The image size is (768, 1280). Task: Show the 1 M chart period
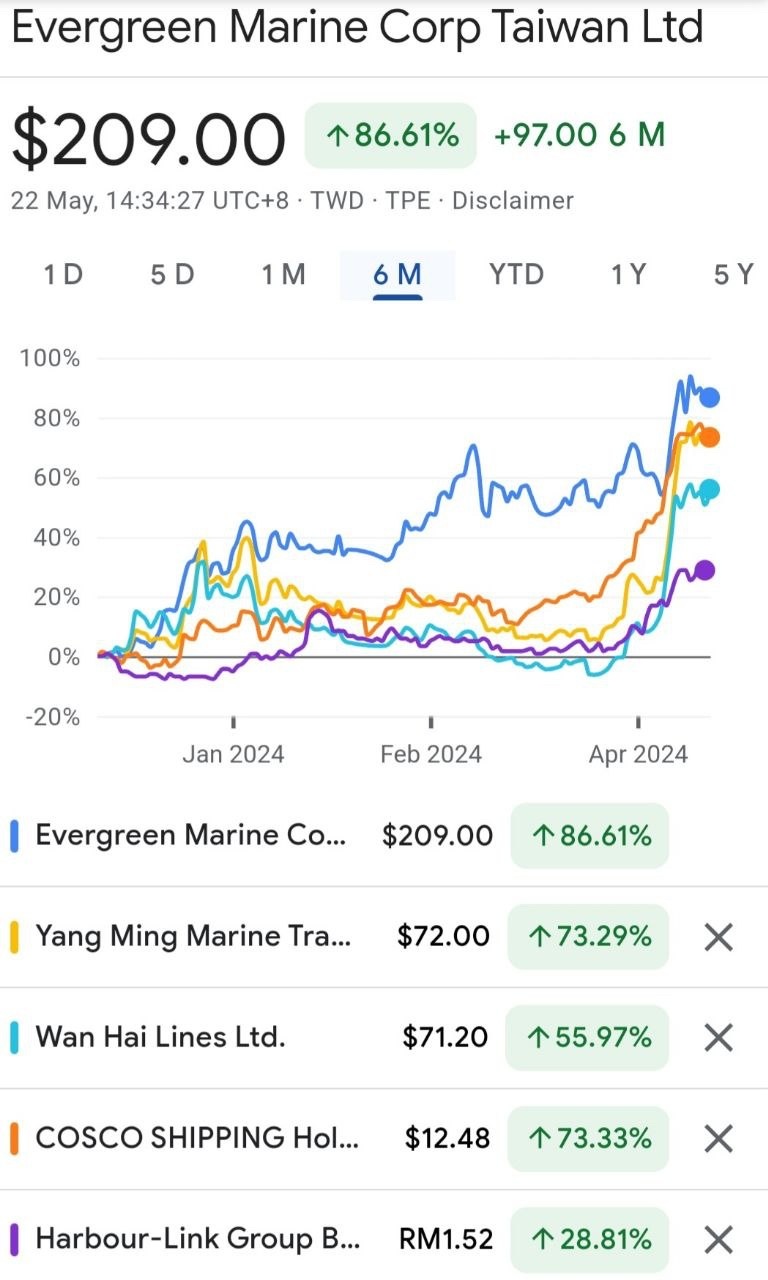click(284, 274)
